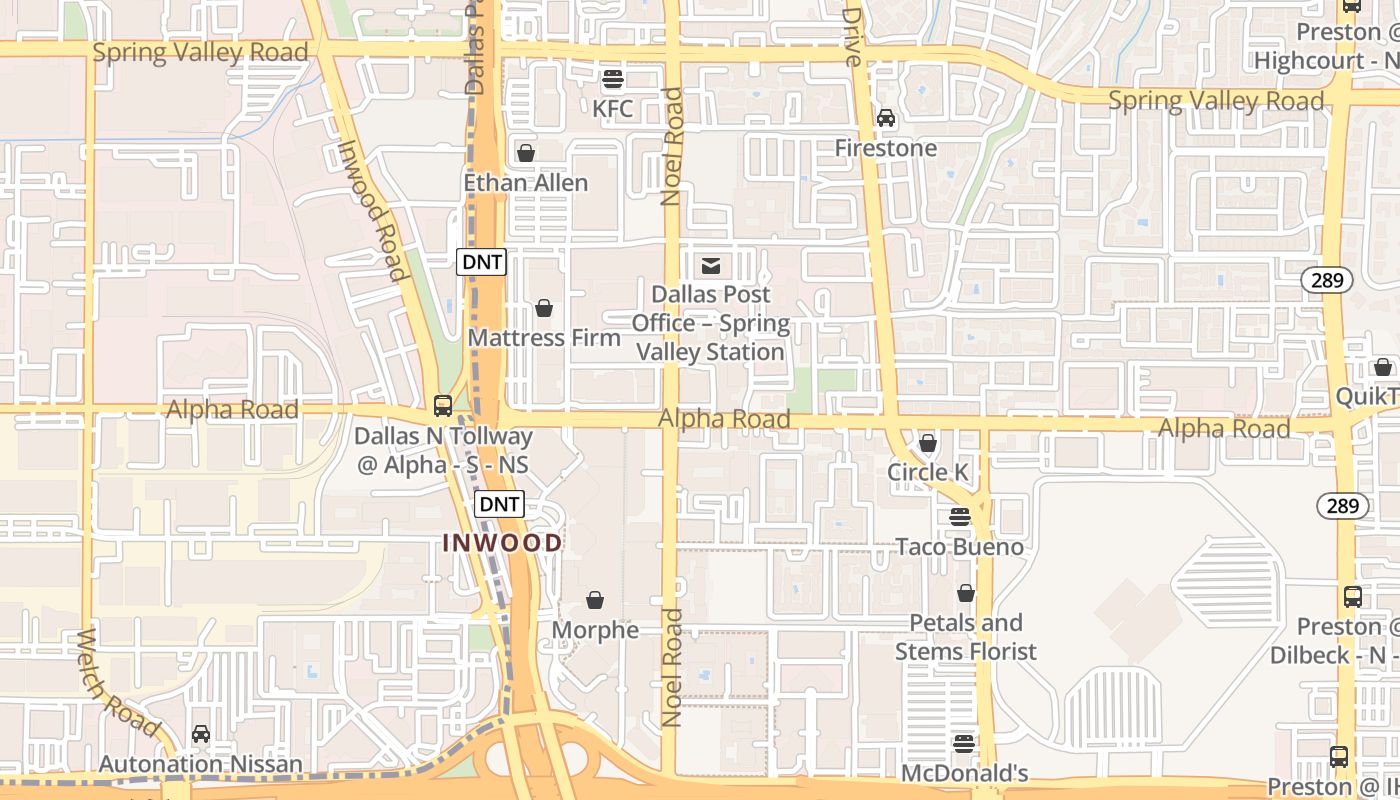Select the Morphe shop marker

(595, 600)
